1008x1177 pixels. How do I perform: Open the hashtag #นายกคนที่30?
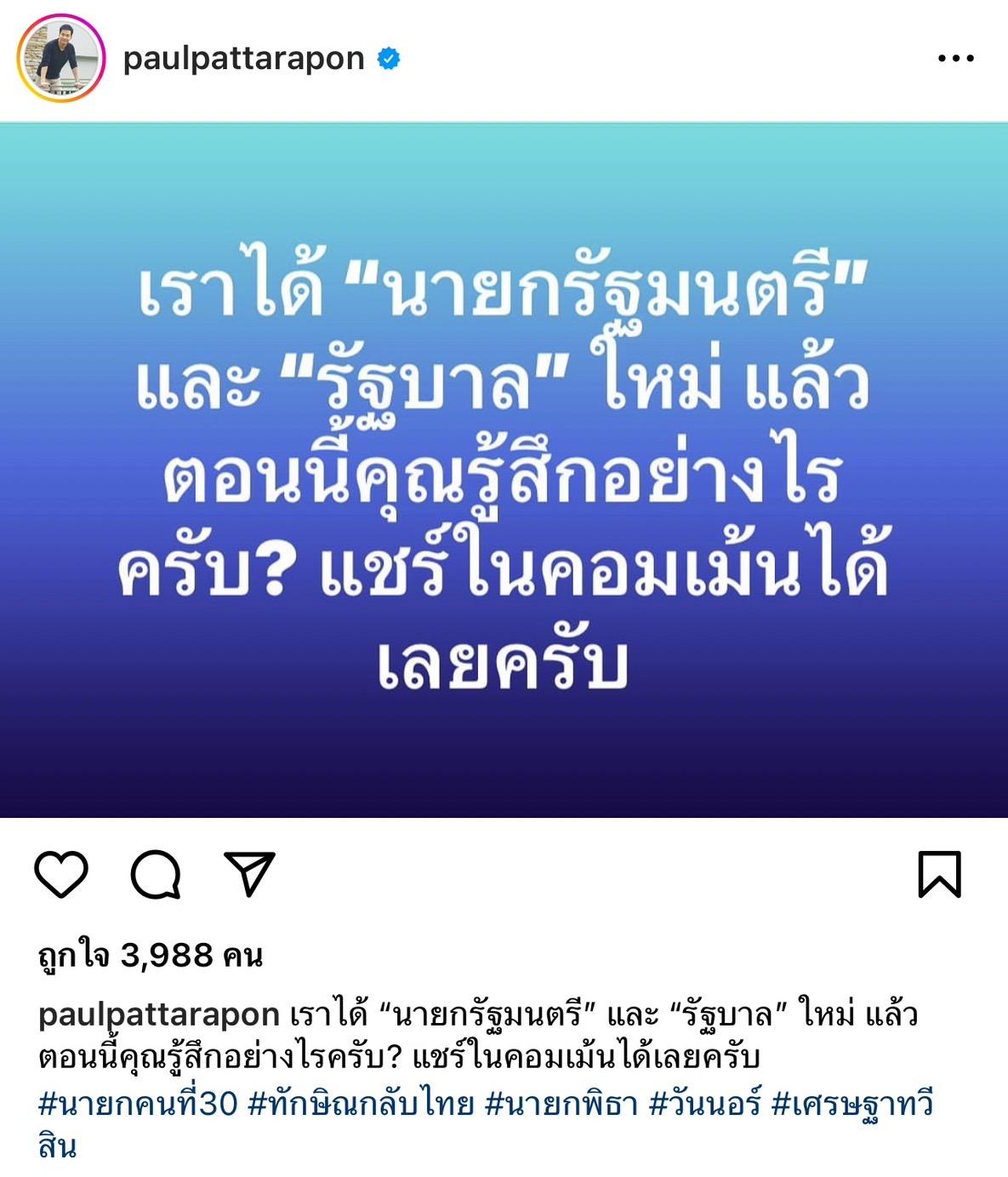(138, 1104)
